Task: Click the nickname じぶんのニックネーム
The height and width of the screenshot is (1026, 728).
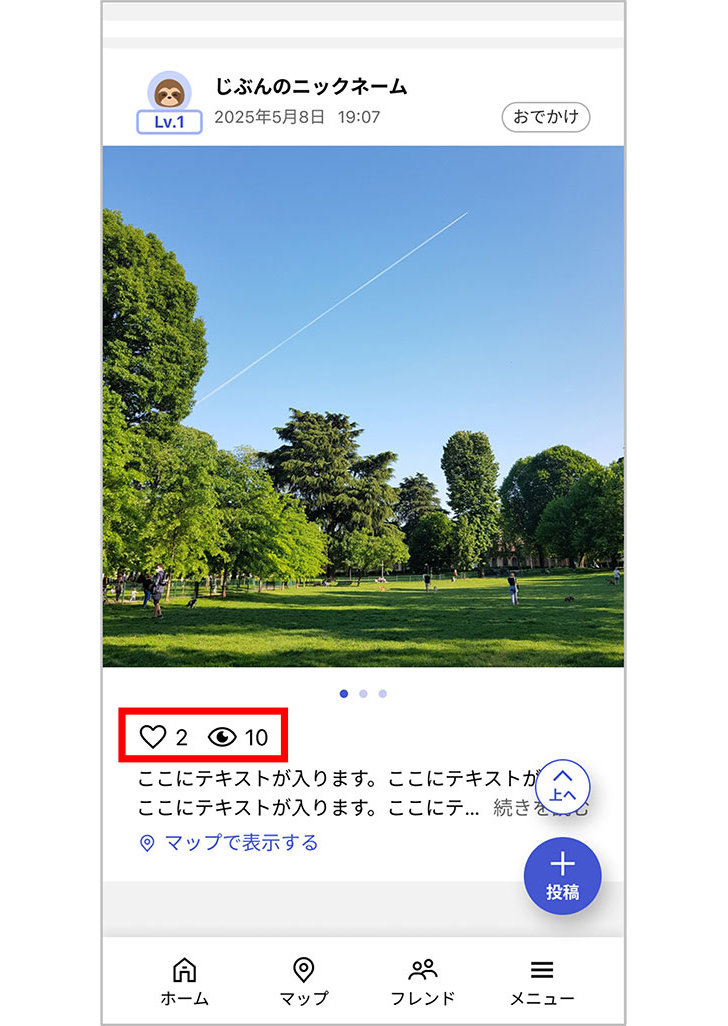Action: tap(312, 87)
